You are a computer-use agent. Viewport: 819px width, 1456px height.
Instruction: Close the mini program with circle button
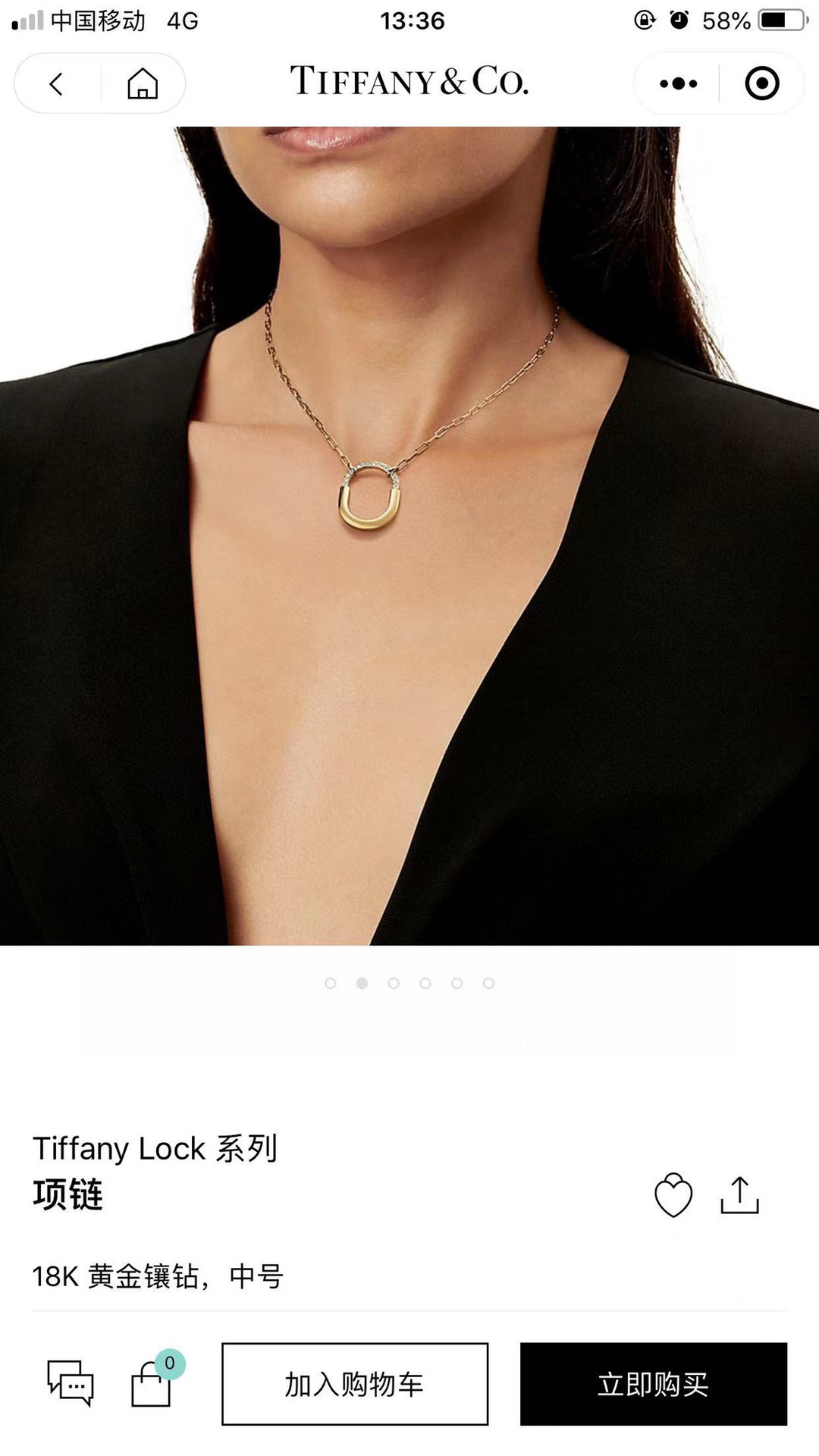(761, 83)
